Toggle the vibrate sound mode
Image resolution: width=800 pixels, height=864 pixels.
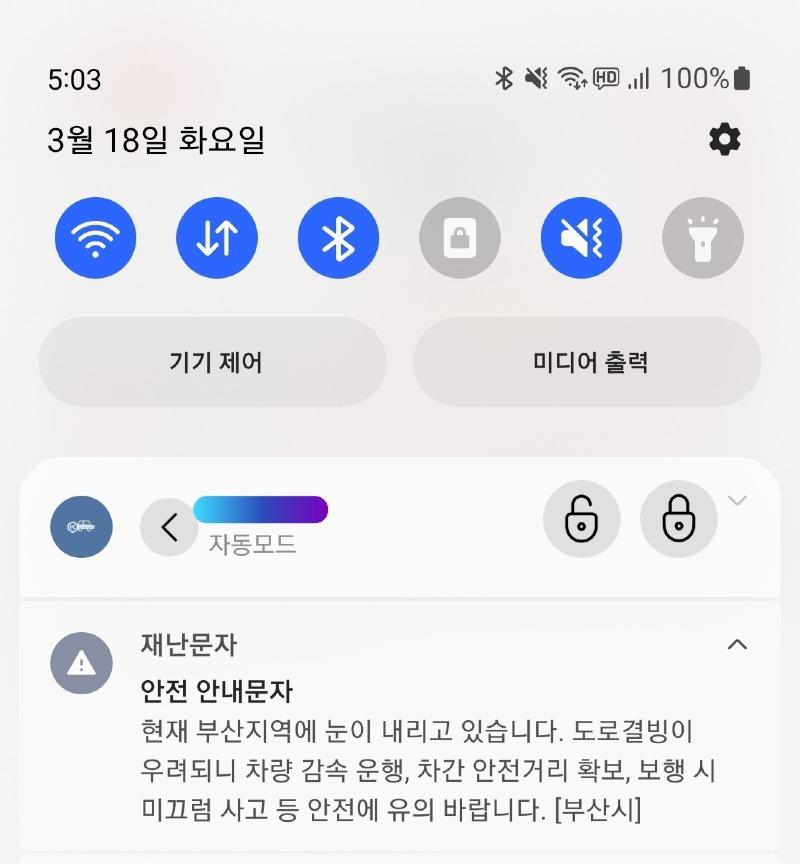click(581, 238)
